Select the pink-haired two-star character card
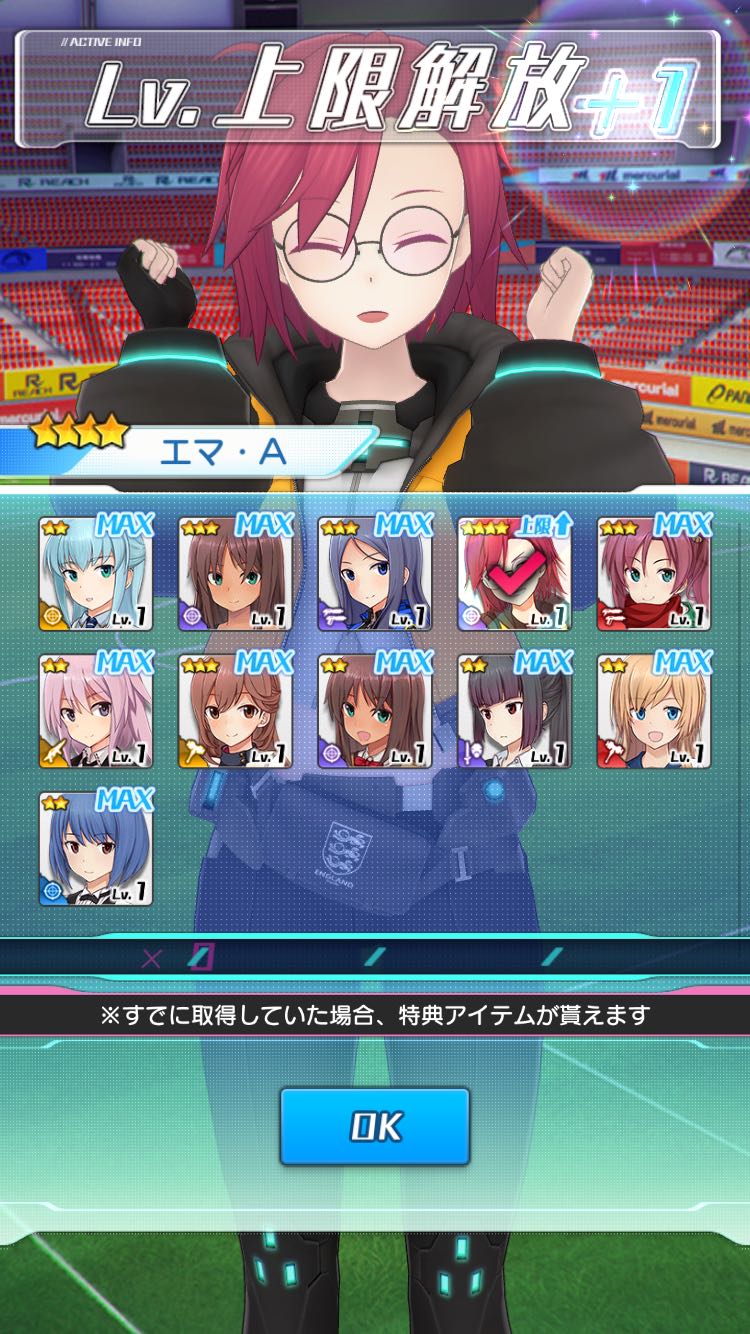Viewport: 750px width, 1334px height. [96, 712]
